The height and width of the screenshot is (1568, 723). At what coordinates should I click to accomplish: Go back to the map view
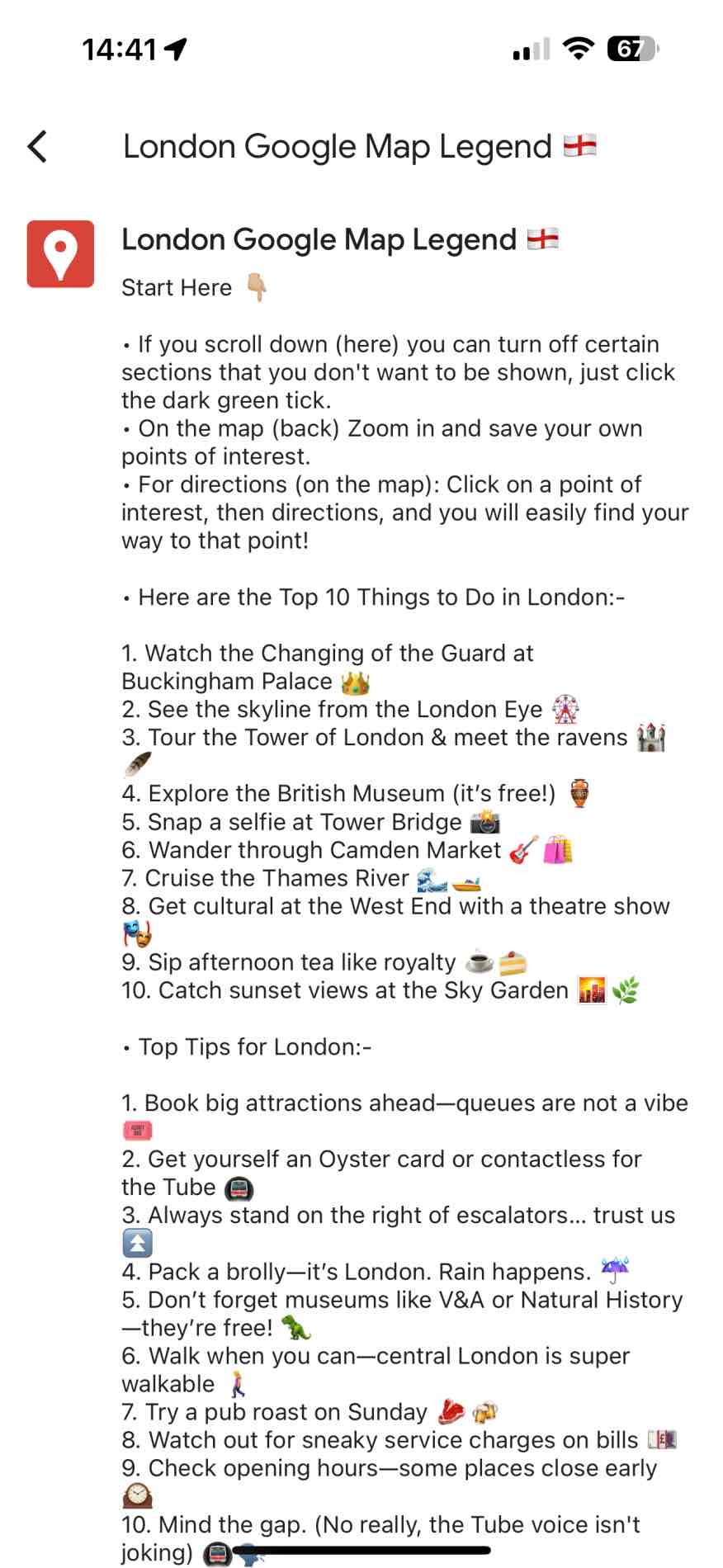[x=38, y=146]
